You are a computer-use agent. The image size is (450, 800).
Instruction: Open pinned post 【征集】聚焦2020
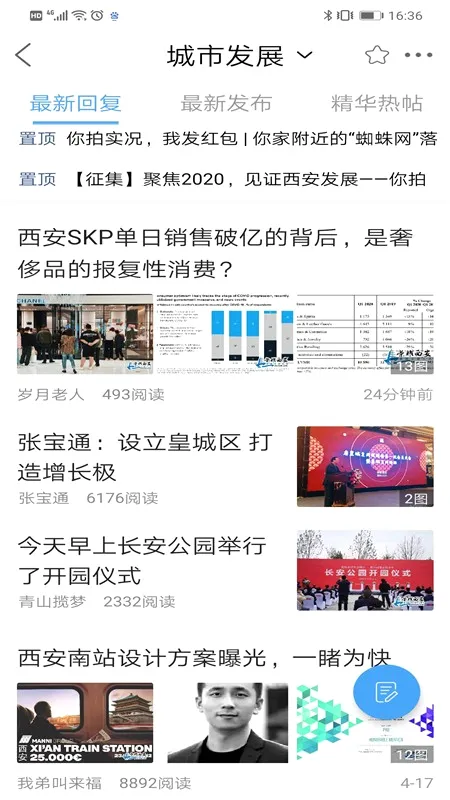pyautogui.click(x=222, y=179)
